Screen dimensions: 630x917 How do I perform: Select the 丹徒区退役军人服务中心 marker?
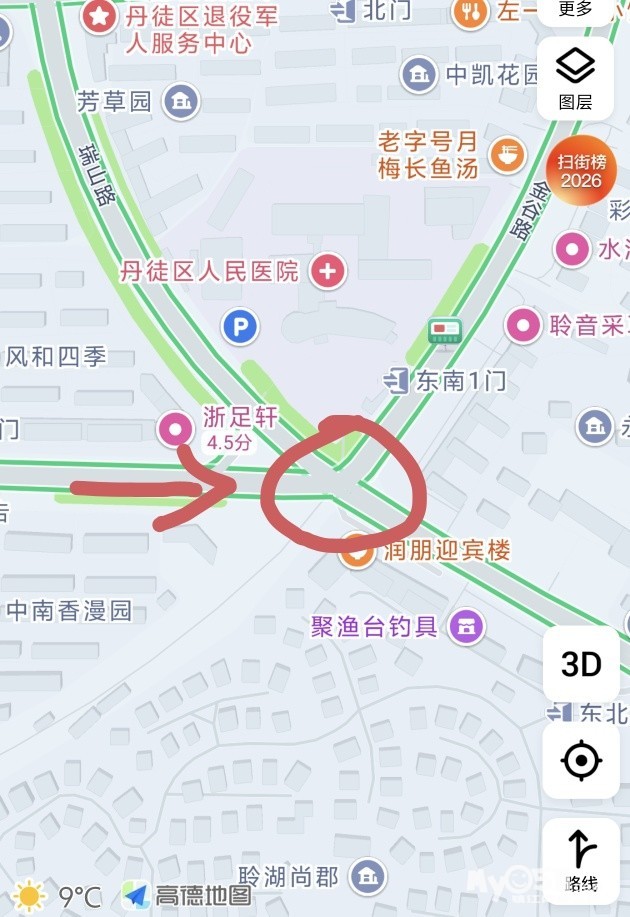click(99, 16)
